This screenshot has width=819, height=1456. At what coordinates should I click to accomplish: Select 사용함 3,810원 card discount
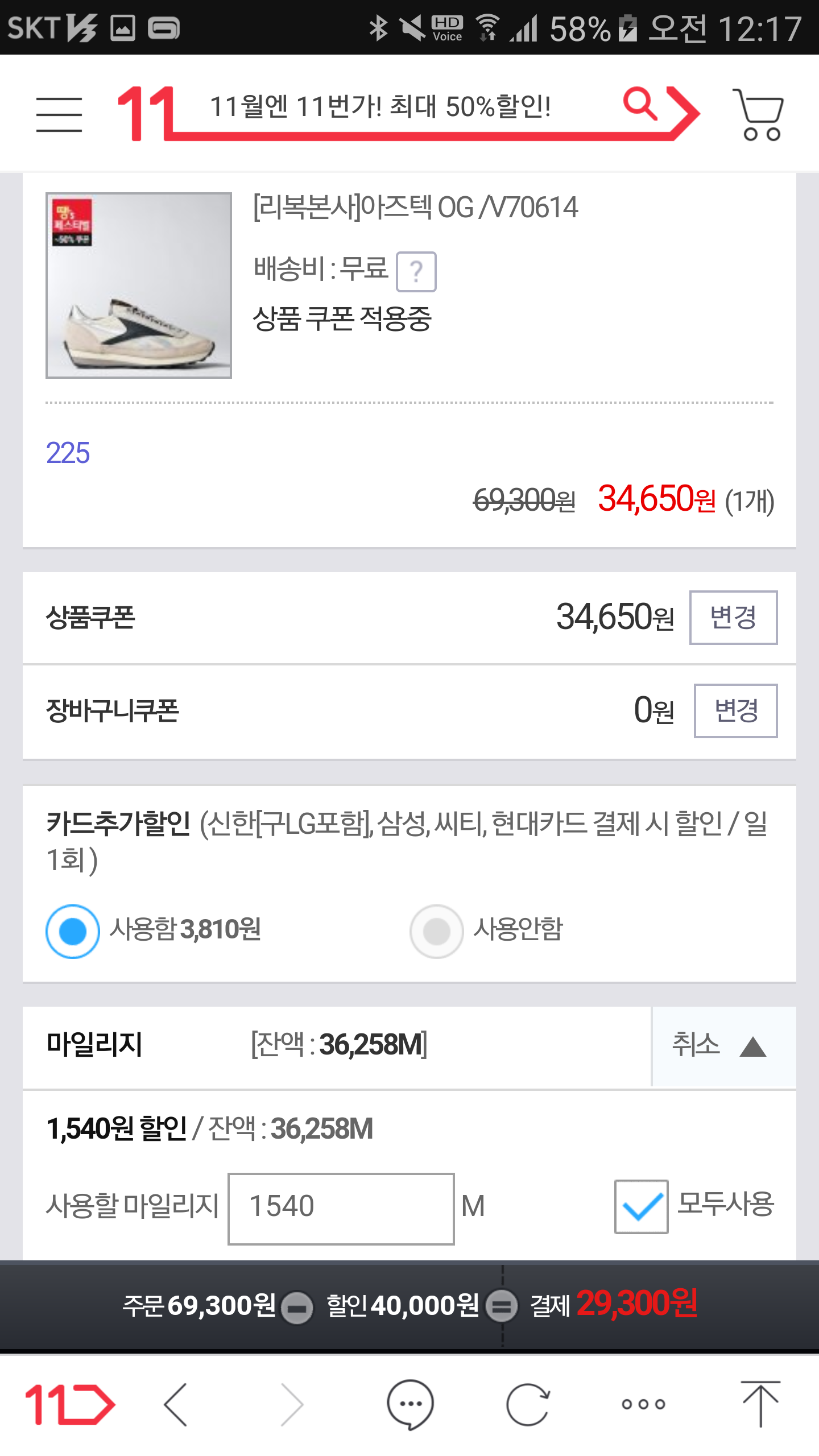point(73,931)
